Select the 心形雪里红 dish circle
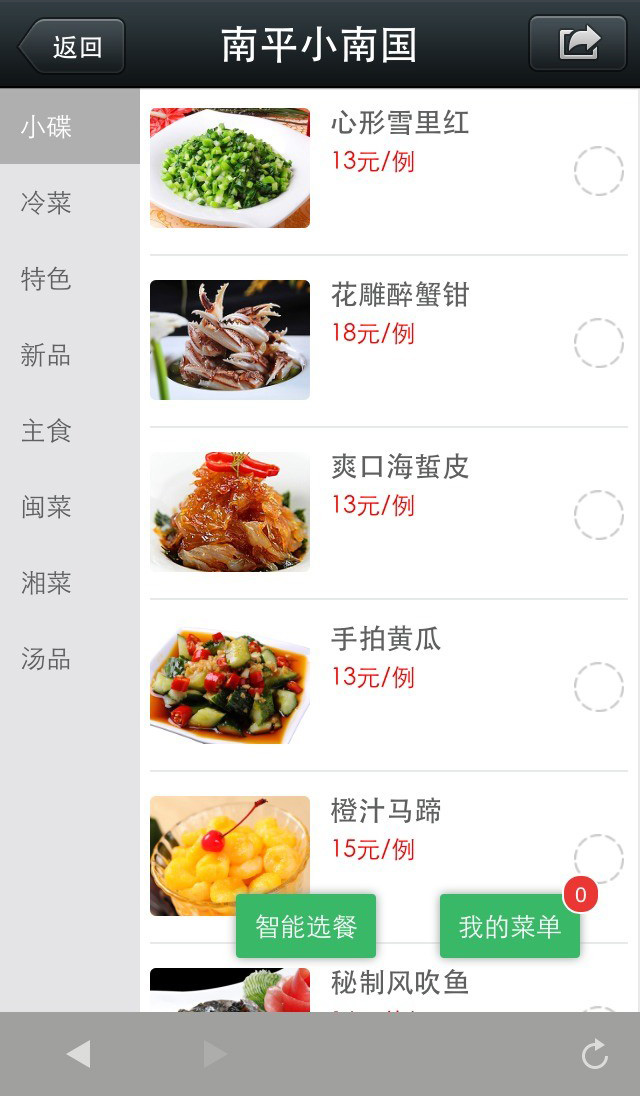The height and width of the screenshot is (1096, 640). coord(598,171)
